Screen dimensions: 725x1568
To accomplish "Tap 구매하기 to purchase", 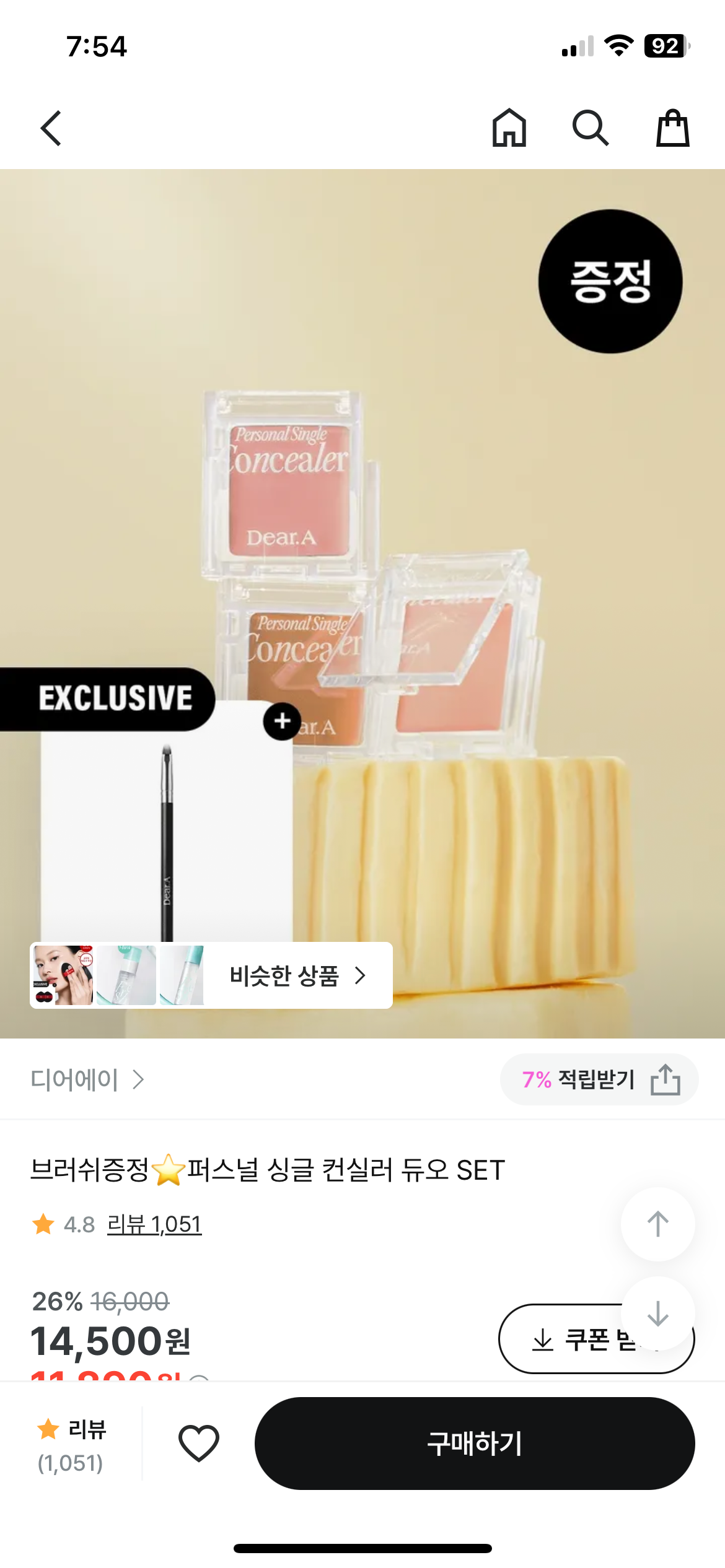I will click(x=475, y=1443).
